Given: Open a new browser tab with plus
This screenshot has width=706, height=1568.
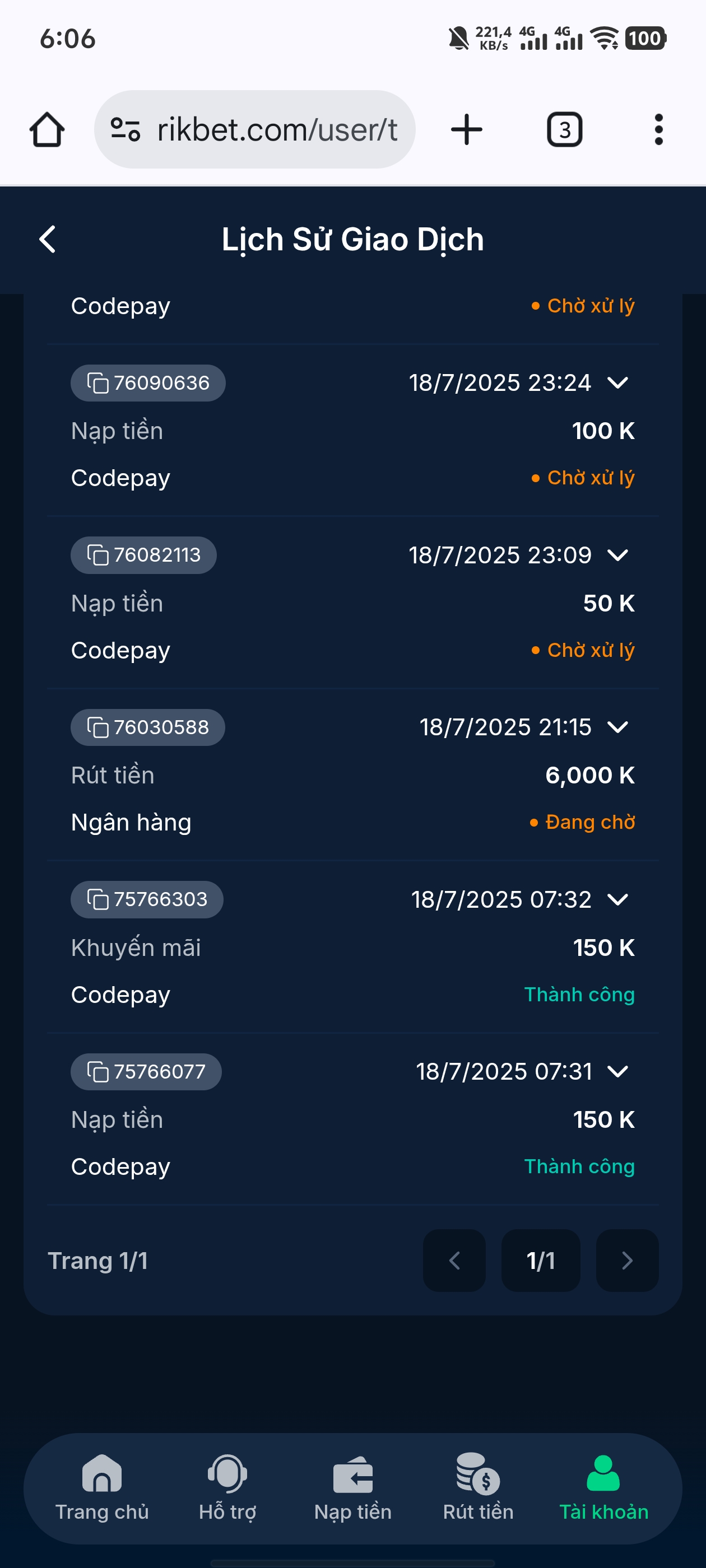Looking at the screenshot, I should pos(466,128).
